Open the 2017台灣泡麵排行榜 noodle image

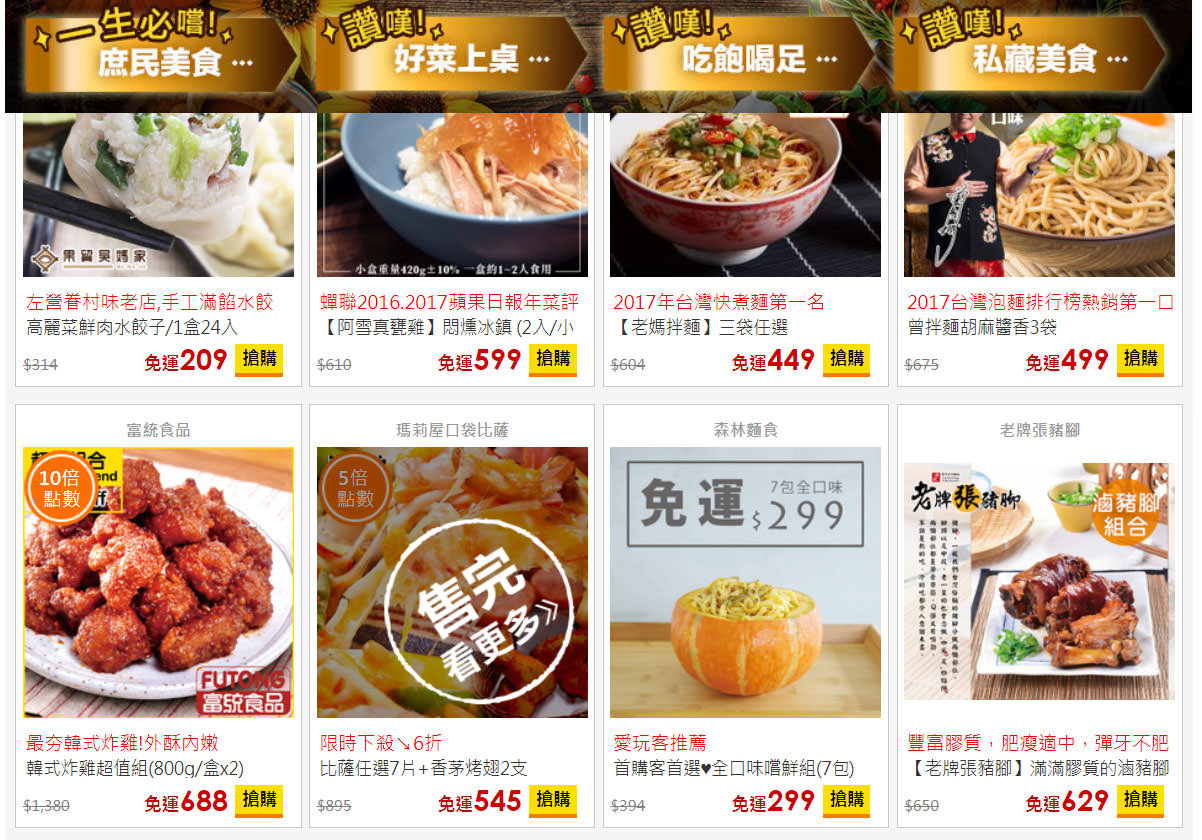point(1039,195)
